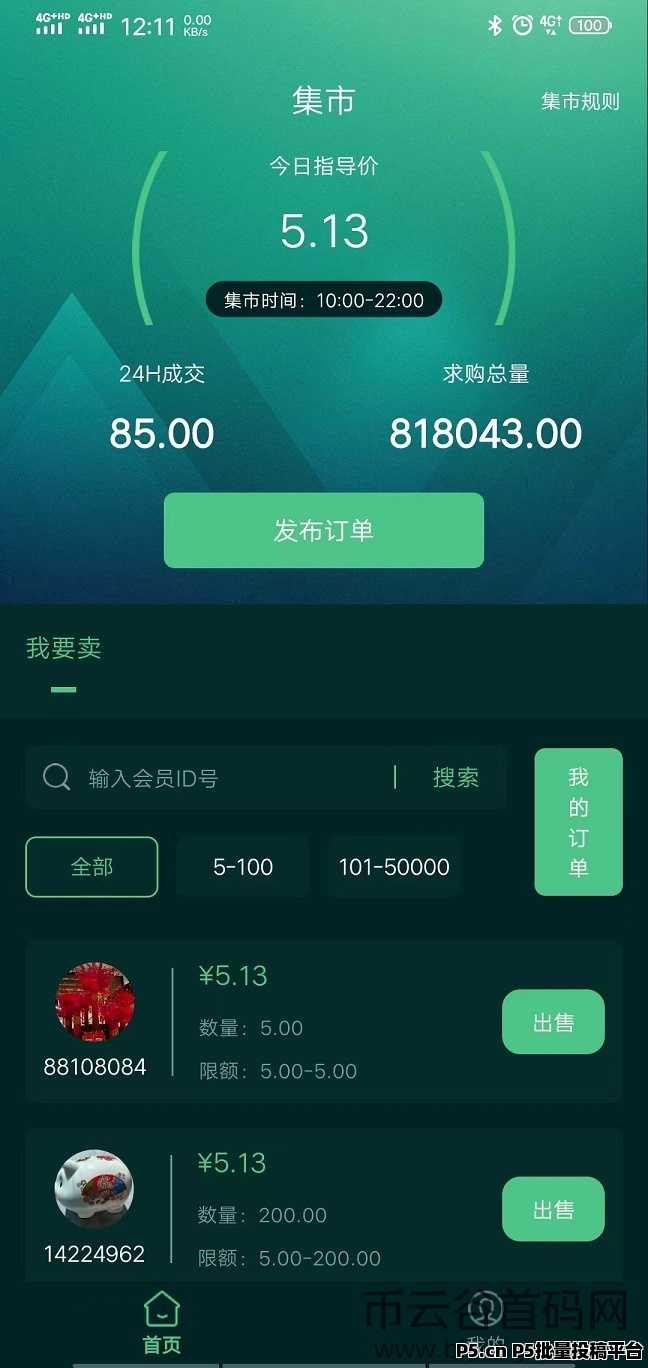The image size is (648, 1368).
Task: Tap the 发布订单 button
Action: point(324,530)
